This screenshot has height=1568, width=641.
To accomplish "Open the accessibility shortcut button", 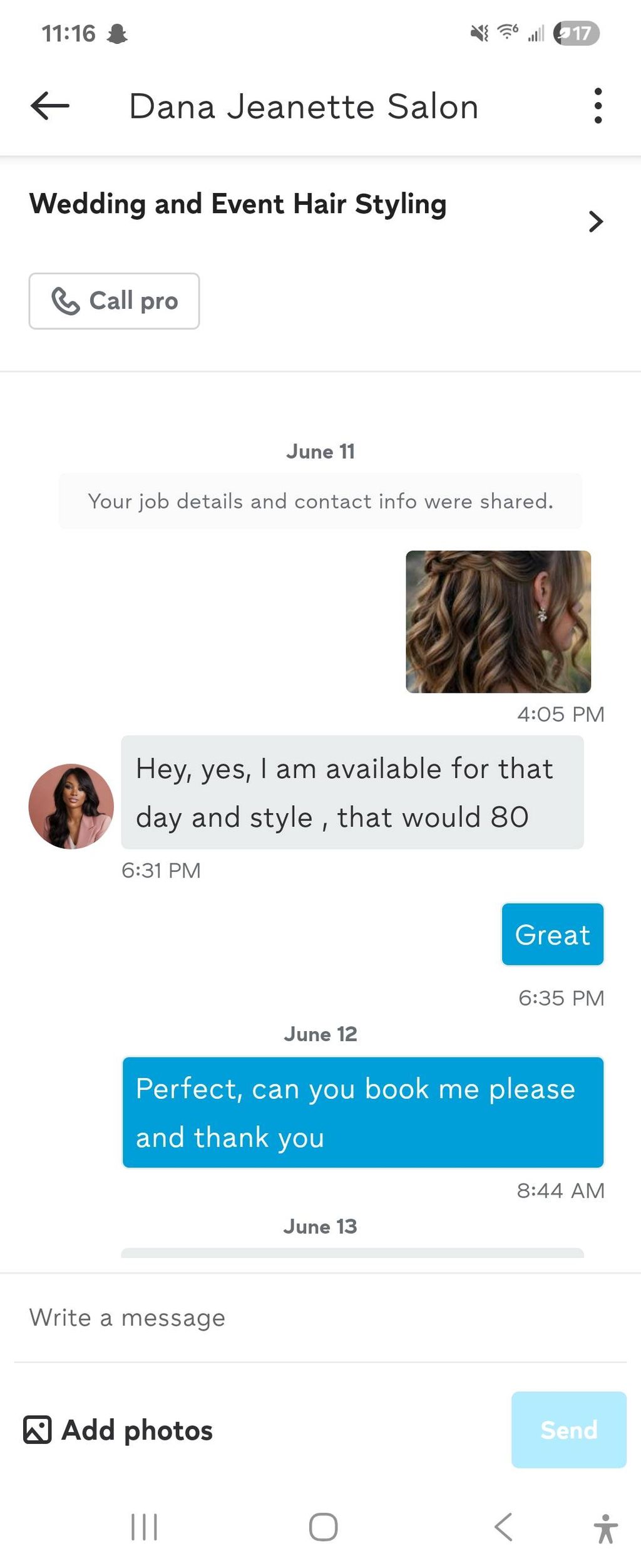I will [605, 1529].
